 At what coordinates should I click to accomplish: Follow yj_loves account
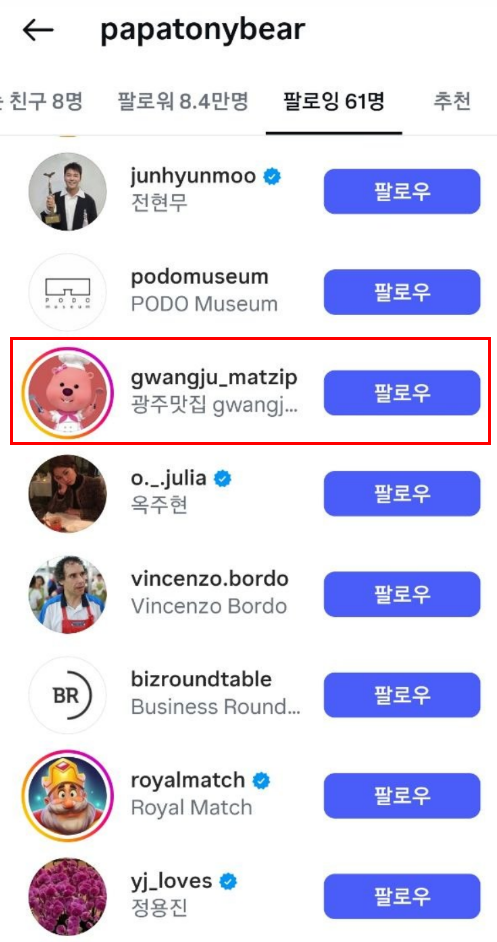[x=402, y=896]
